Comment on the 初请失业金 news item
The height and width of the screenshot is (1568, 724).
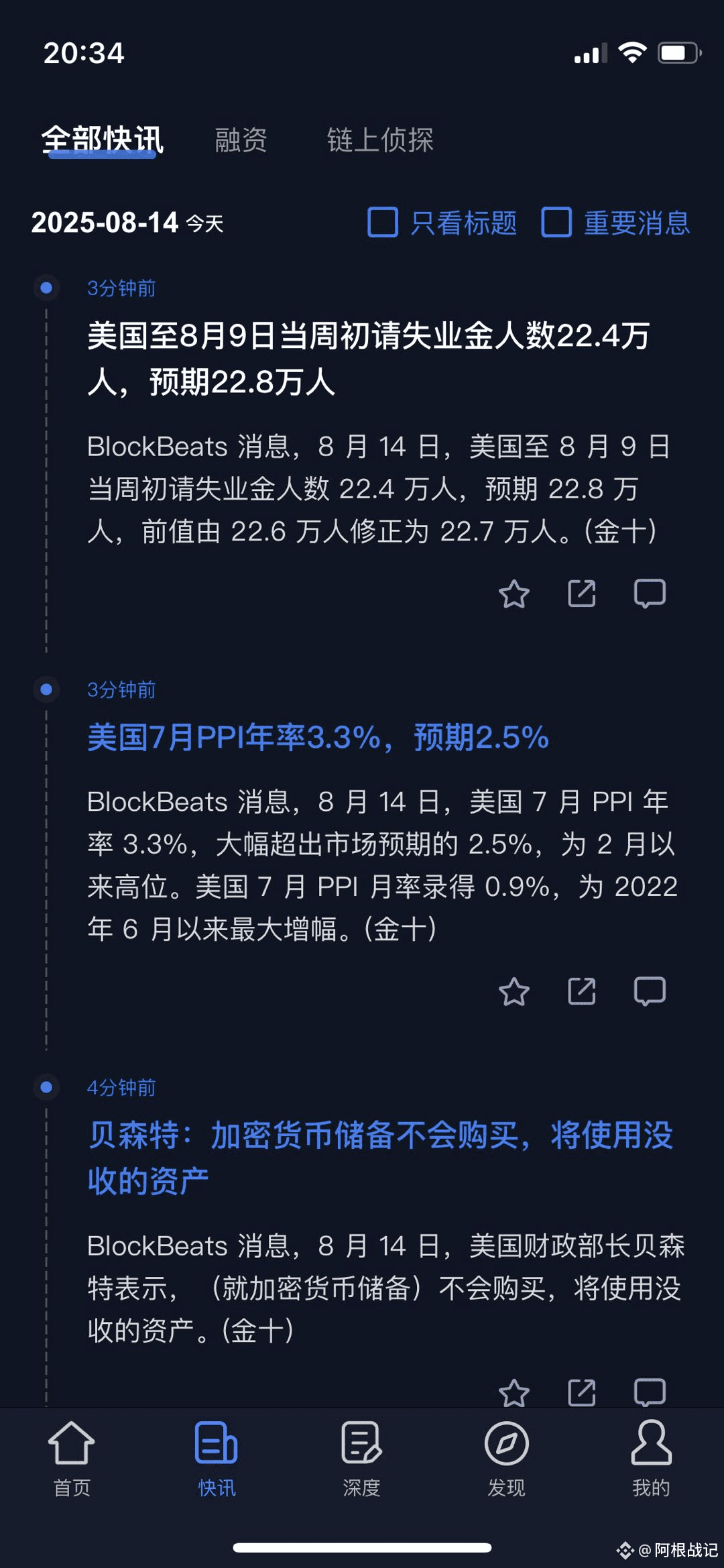(650, 594)
